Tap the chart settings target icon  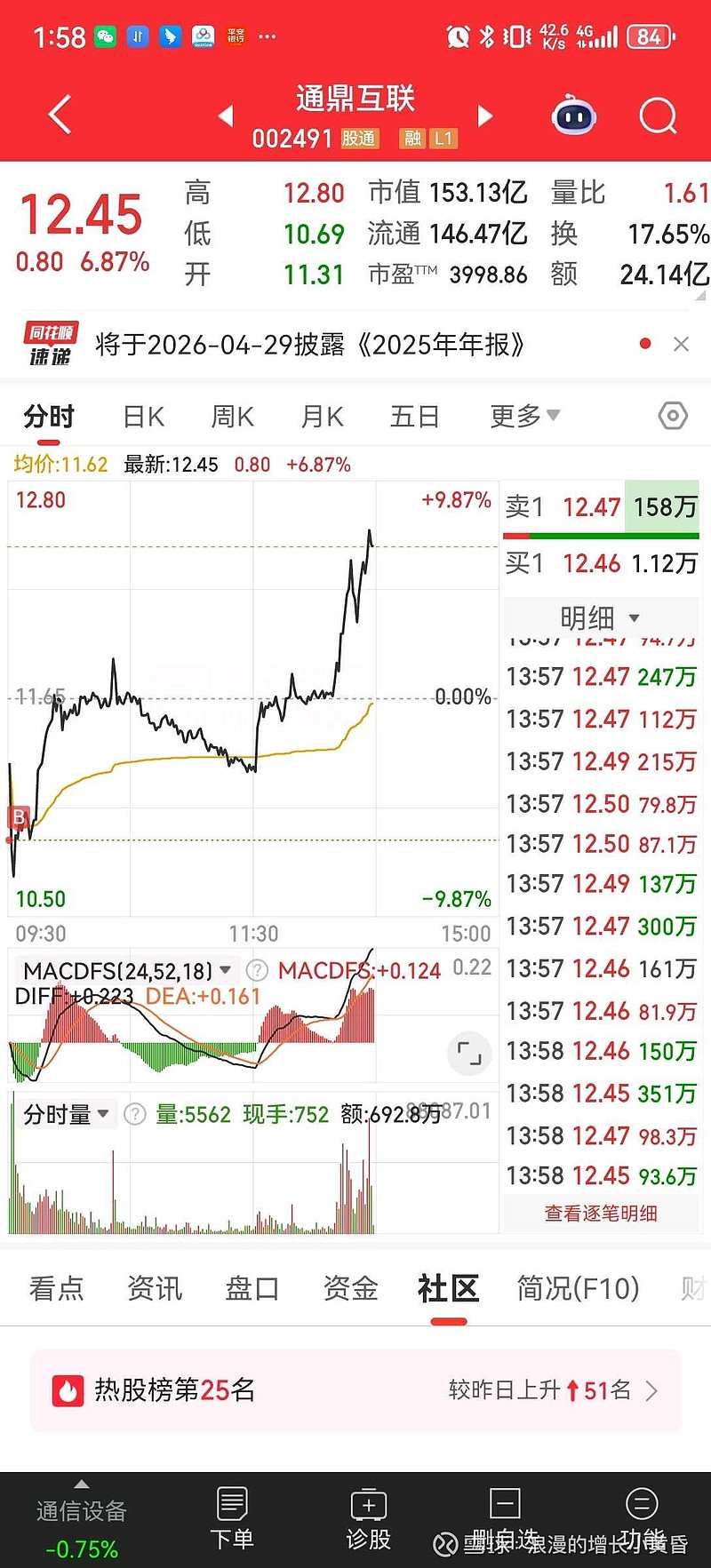coord(673,416)
